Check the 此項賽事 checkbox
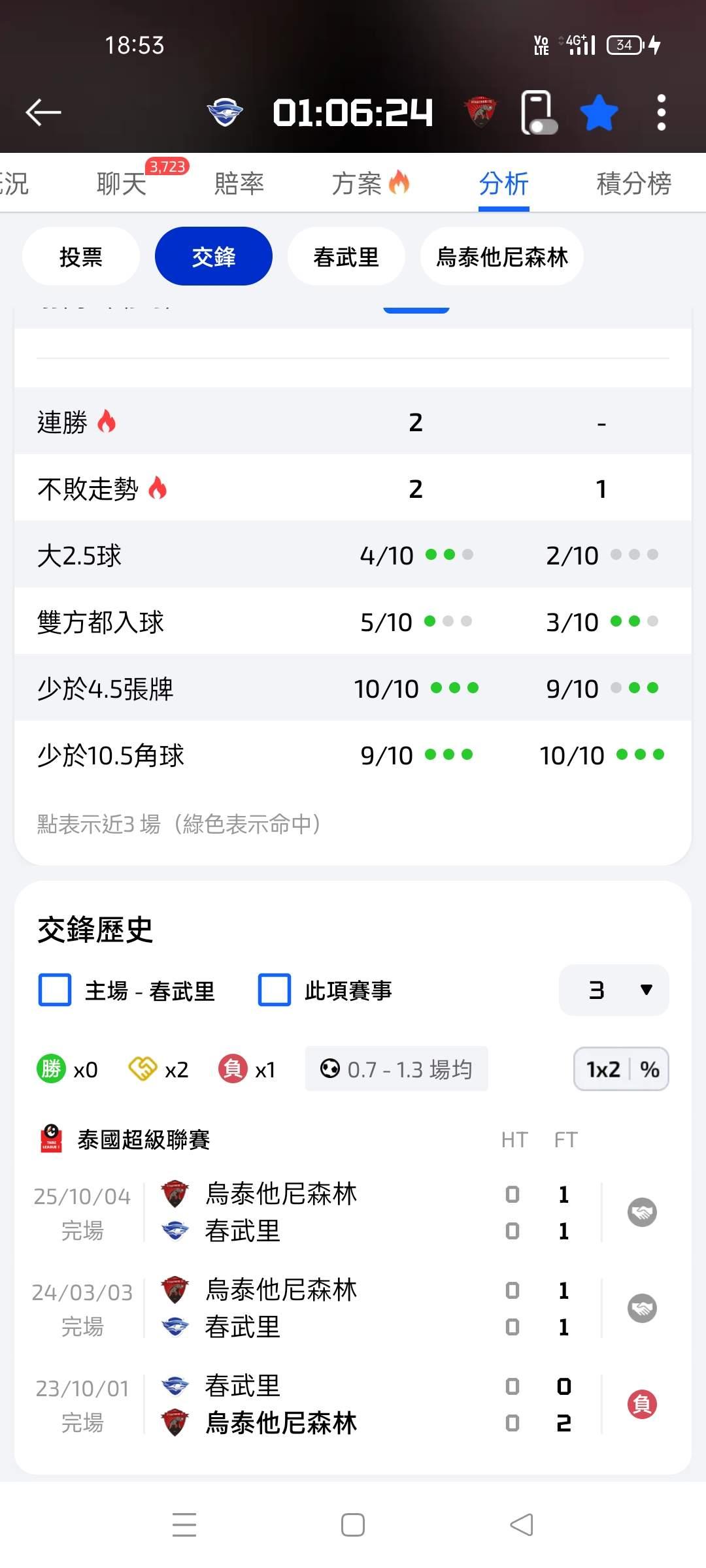 (x=275, y=990)
